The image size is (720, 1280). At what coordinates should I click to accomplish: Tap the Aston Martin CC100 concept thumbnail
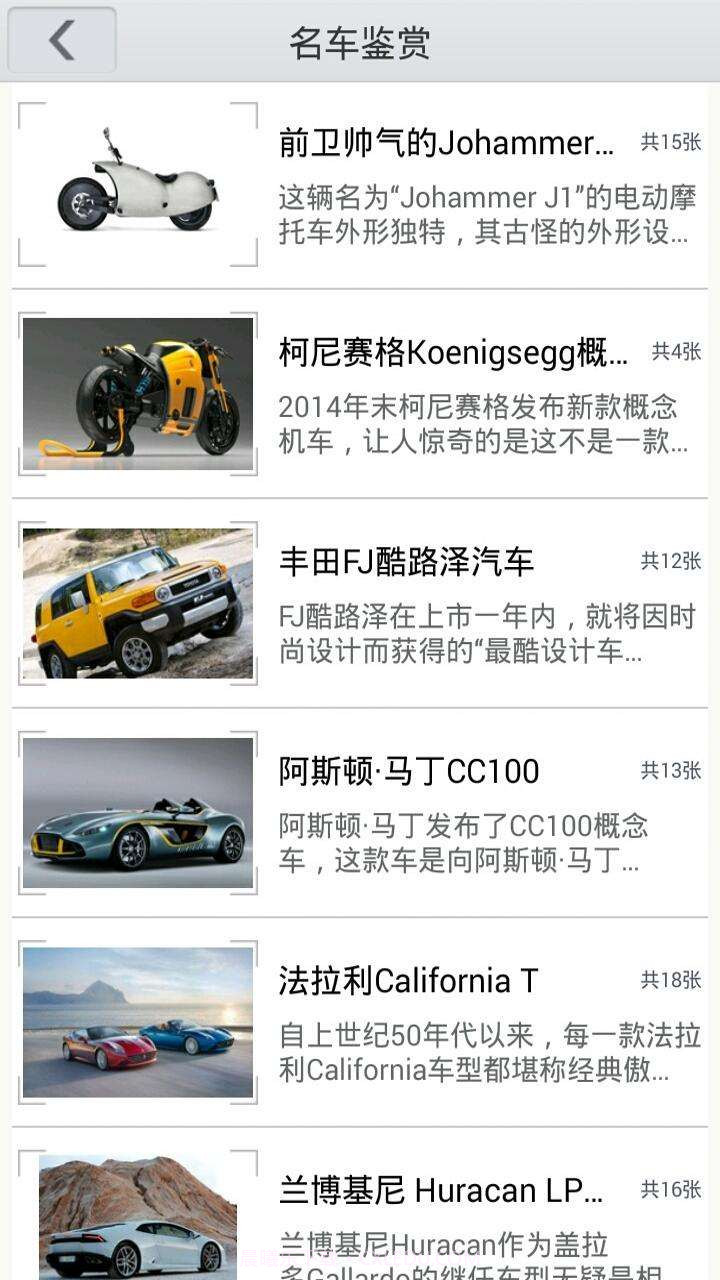pos(139,812)
